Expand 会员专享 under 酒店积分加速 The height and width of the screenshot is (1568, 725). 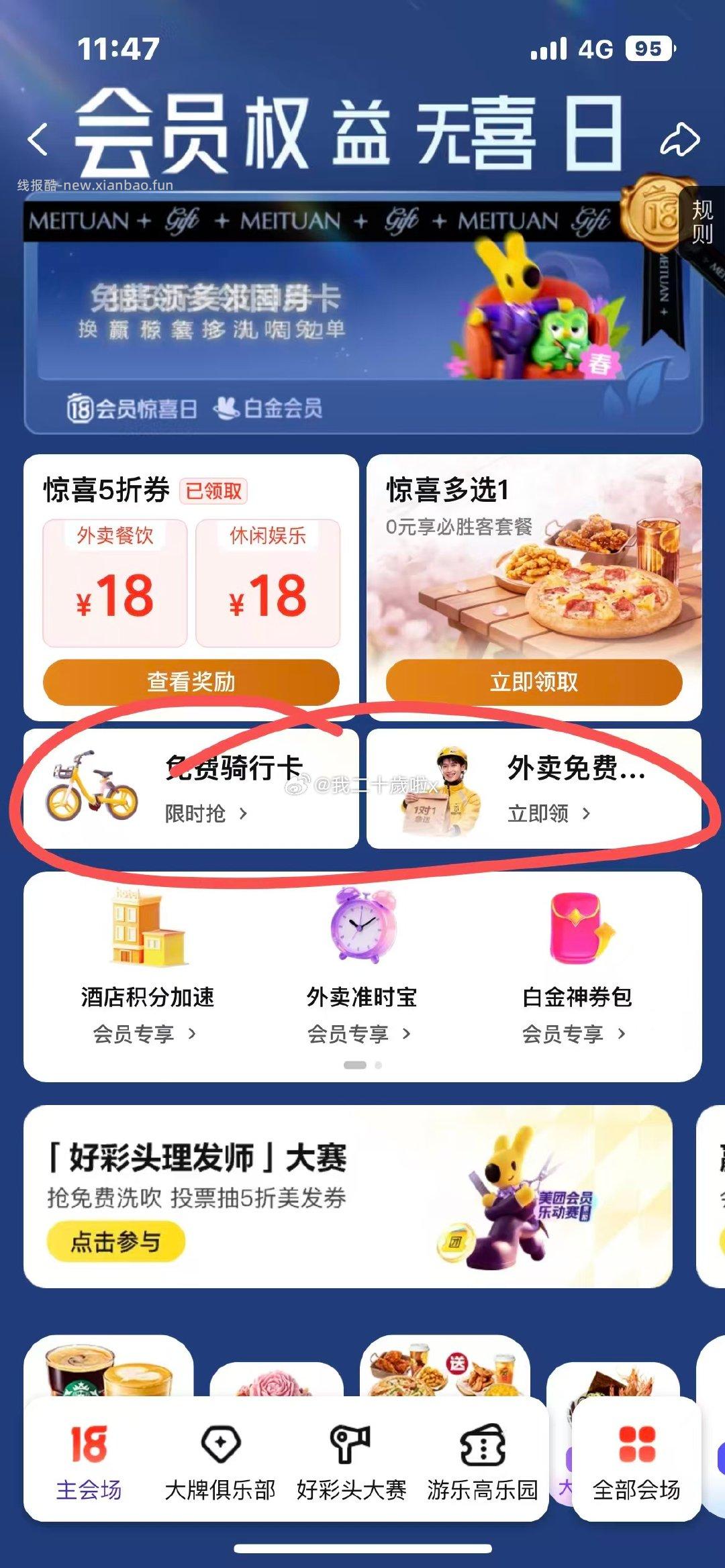(x=144, y=1033)
